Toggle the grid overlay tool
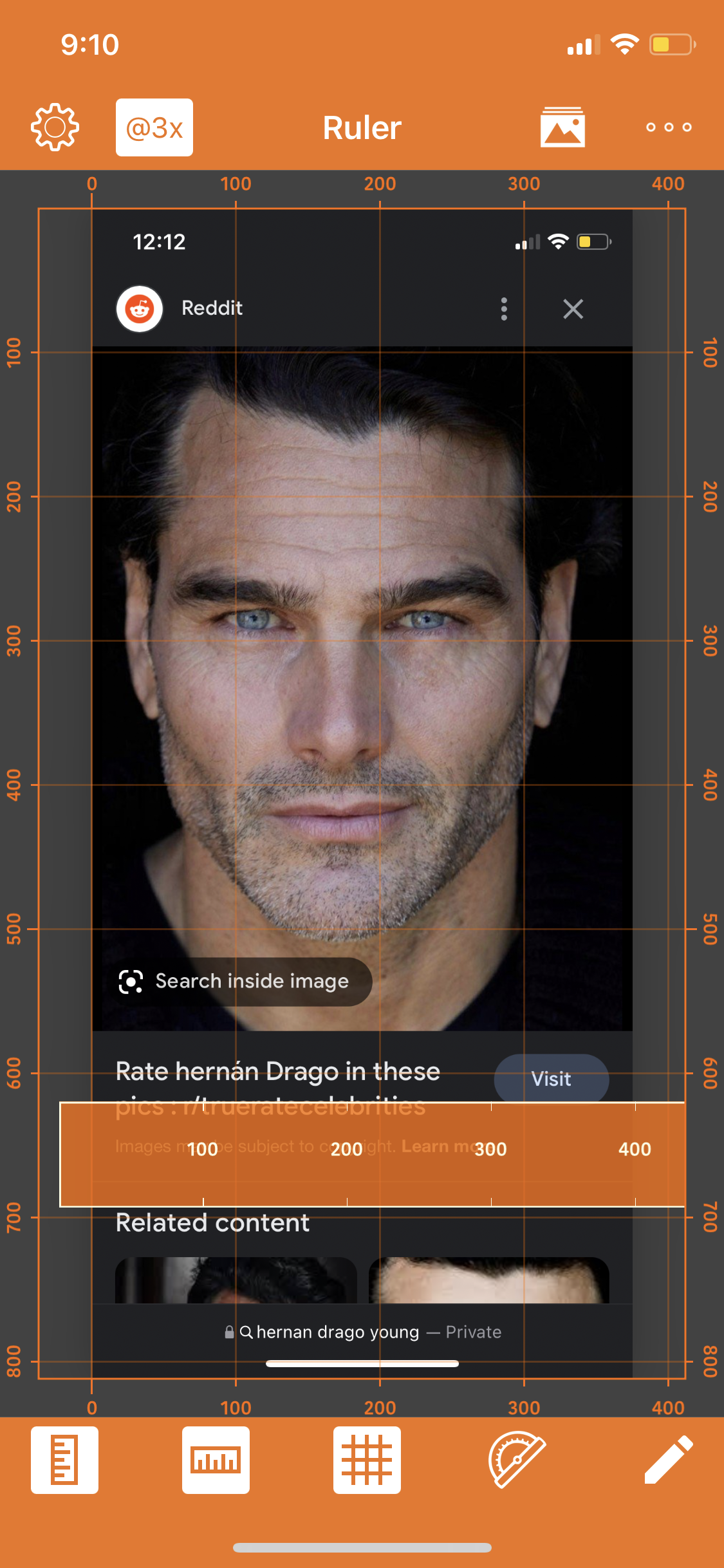The width and height of the screenshot is (724, 1568). (367, 1460)
